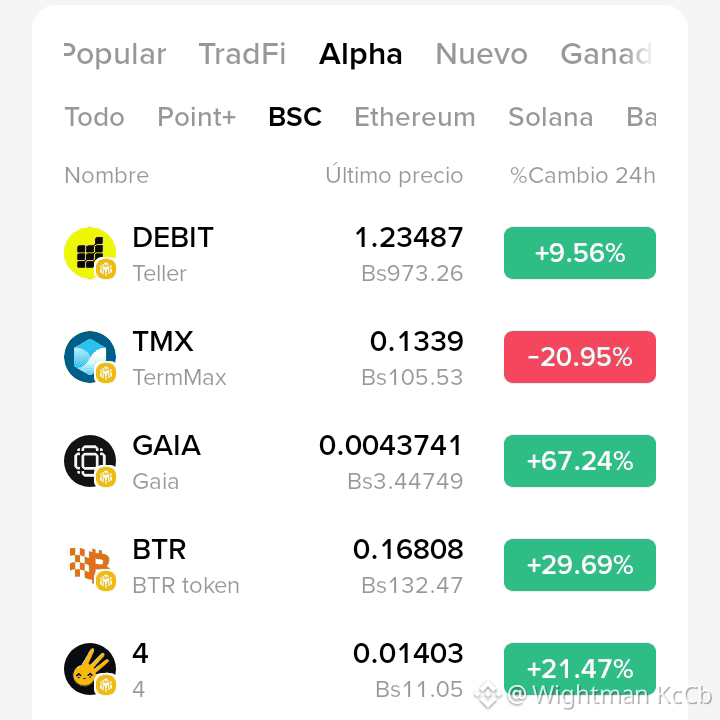
Task: Open the BTR token row
Action: pos(360,565)
